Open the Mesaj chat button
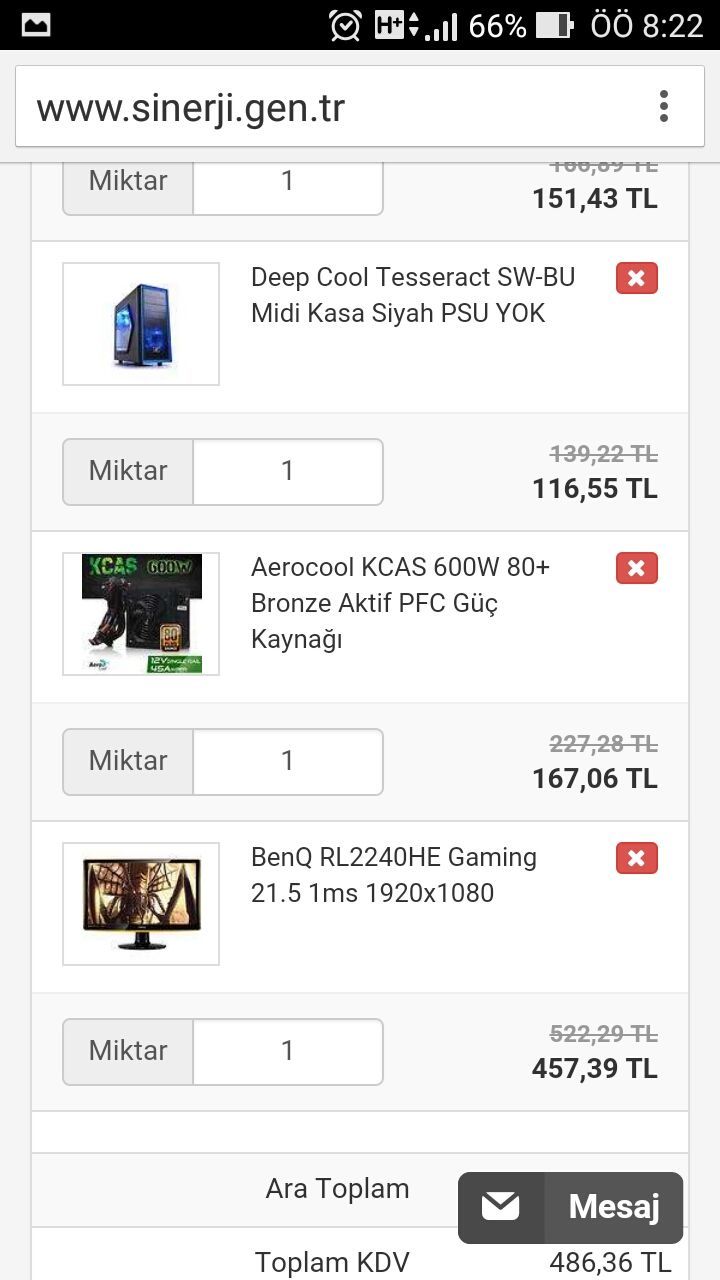The width and height of the screenshot is (720, 1280). (570, 1207)
